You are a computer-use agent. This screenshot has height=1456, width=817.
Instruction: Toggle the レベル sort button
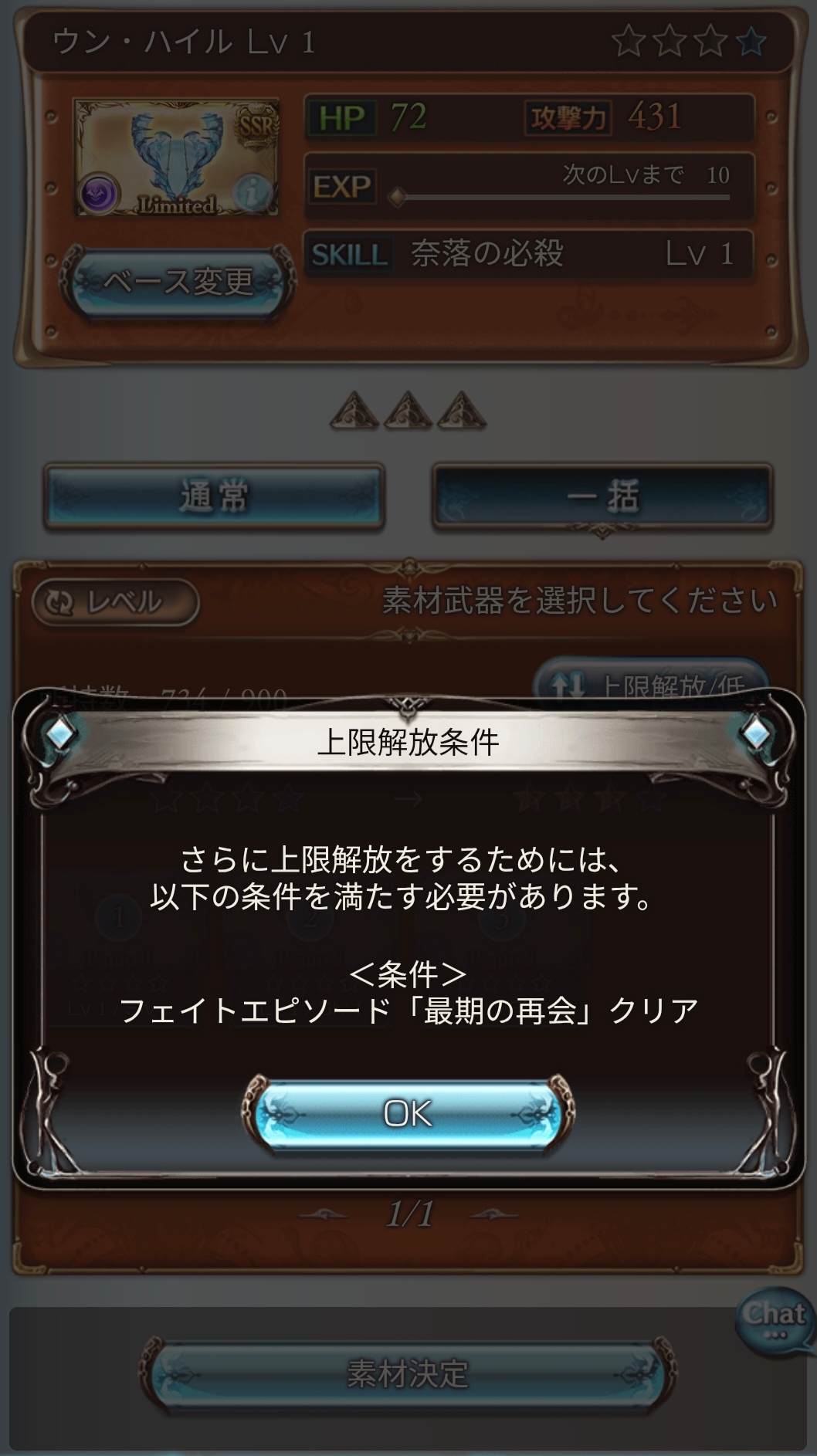[116, 602]
